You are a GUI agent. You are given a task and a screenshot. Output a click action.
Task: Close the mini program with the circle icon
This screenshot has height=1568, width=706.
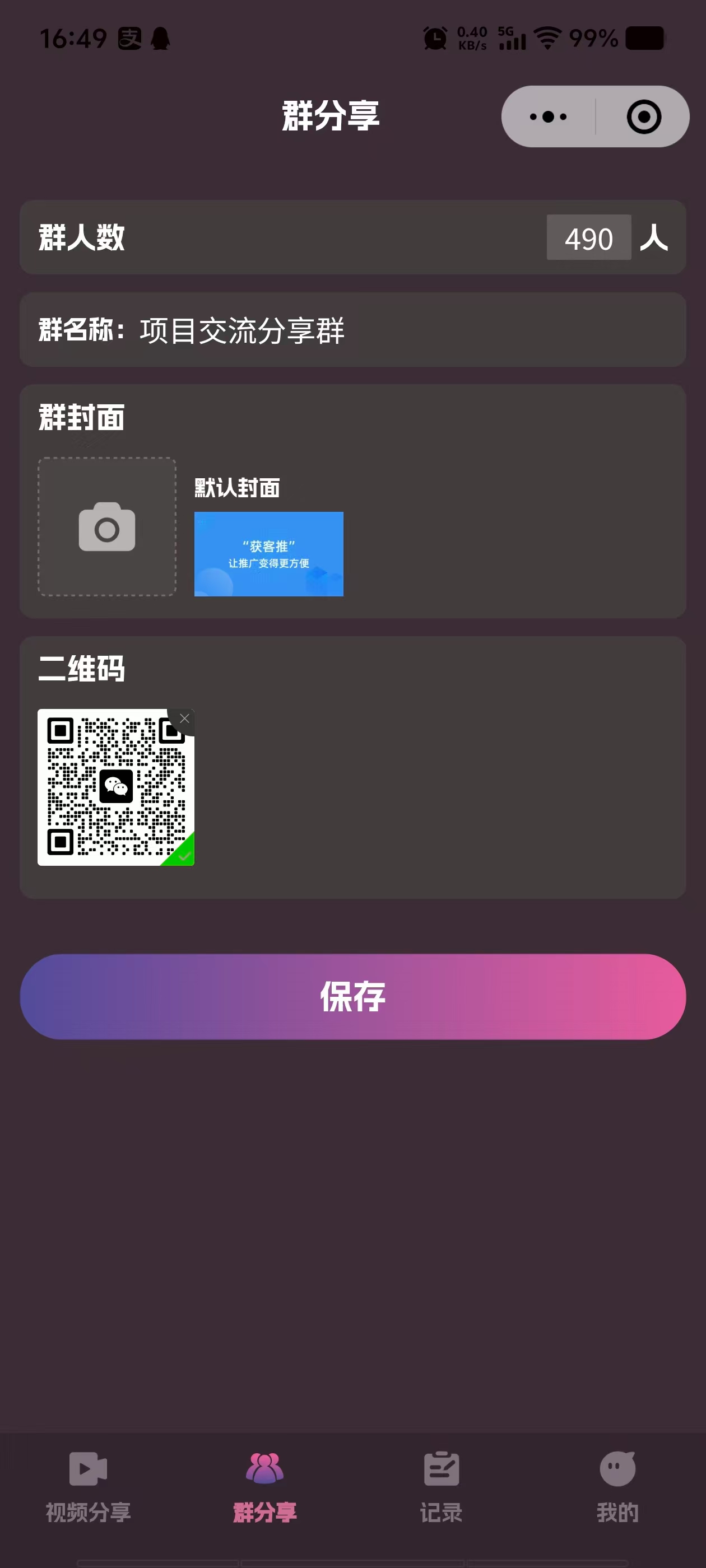tap(644, 116)
